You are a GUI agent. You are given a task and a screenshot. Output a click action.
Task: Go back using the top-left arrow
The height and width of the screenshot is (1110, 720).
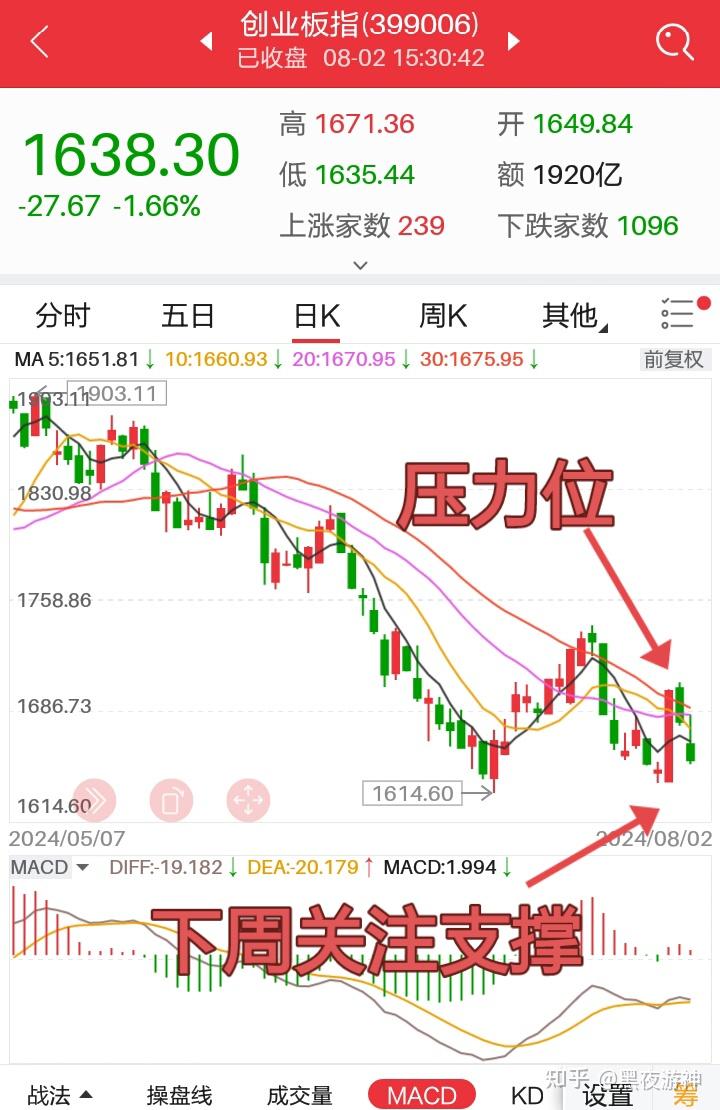point(40,42)
